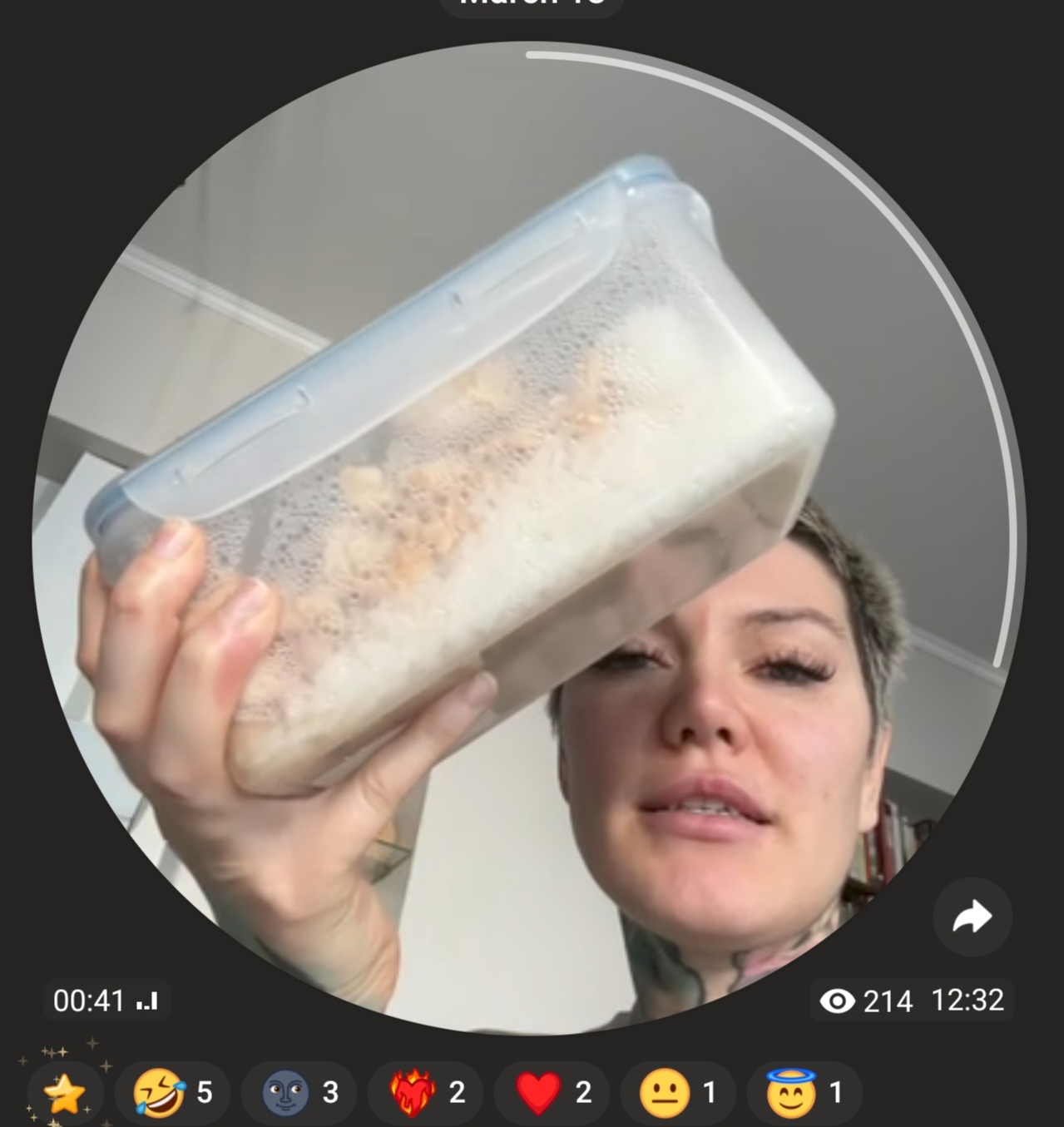The image size is (1064, 1127).
Task: Add the star reaction
Action: pyautogui.click(x=65, y=1093)
